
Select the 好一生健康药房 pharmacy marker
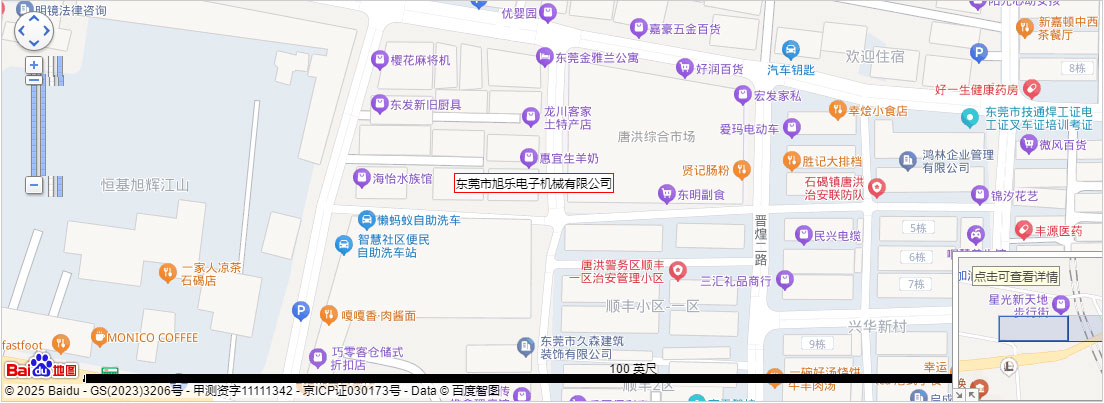point(1032,89)
